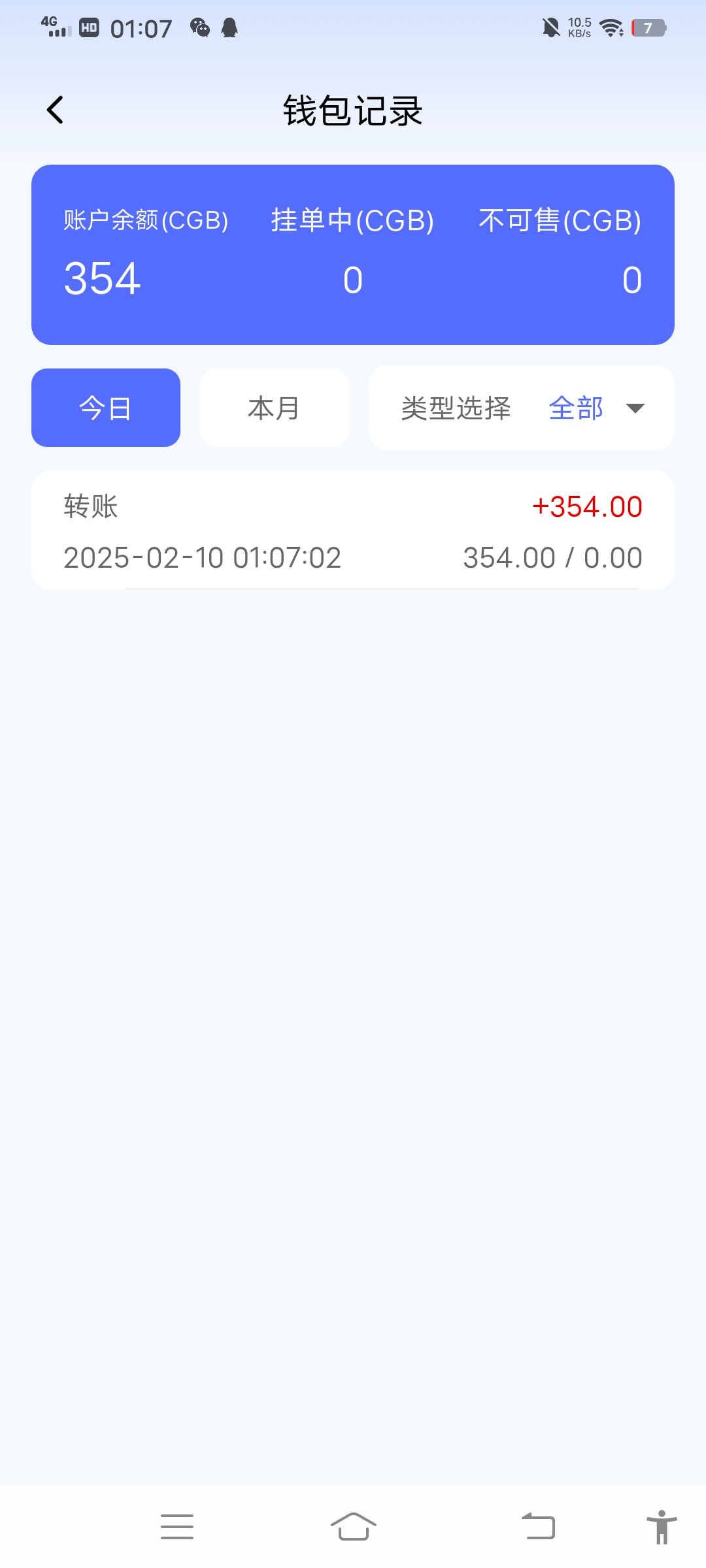This screenshot has height=1568, width=706.
Task: Open the 转账 +354.00 record
Action: [x=353, y=531]
